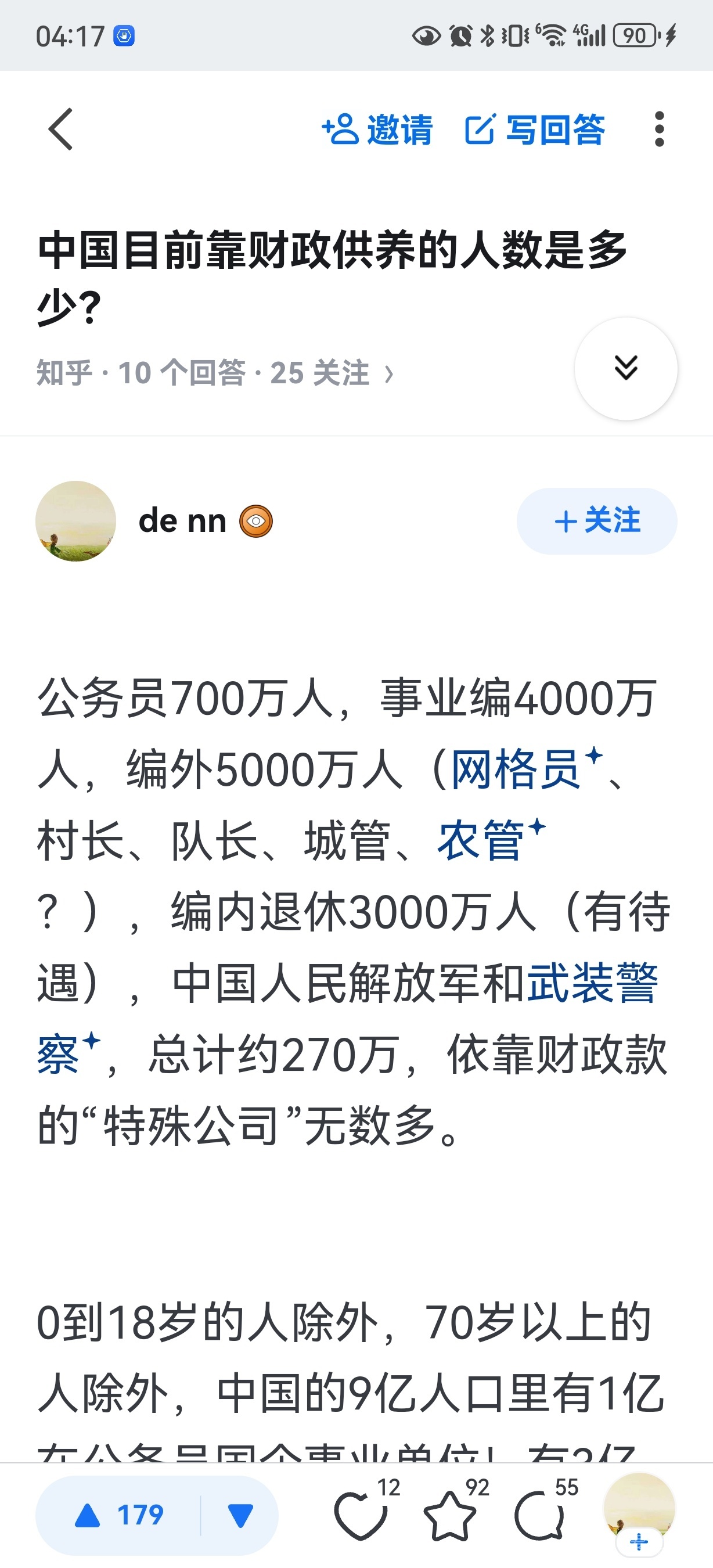
Task: Follow the author with 关注
Action: tap(596, 521)
